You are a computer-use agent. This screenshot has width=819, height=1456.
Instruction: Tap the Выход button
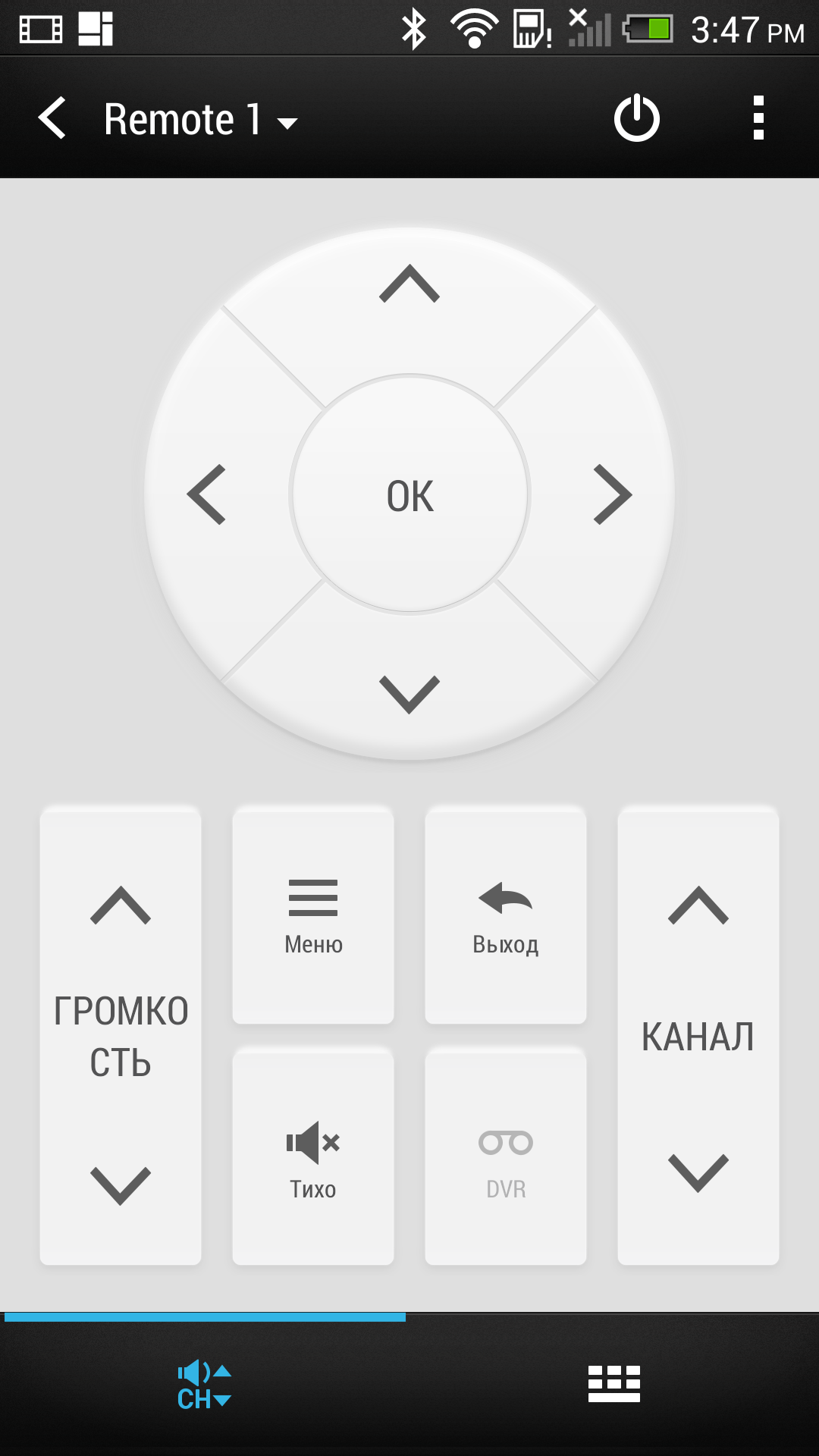point(506,916)
